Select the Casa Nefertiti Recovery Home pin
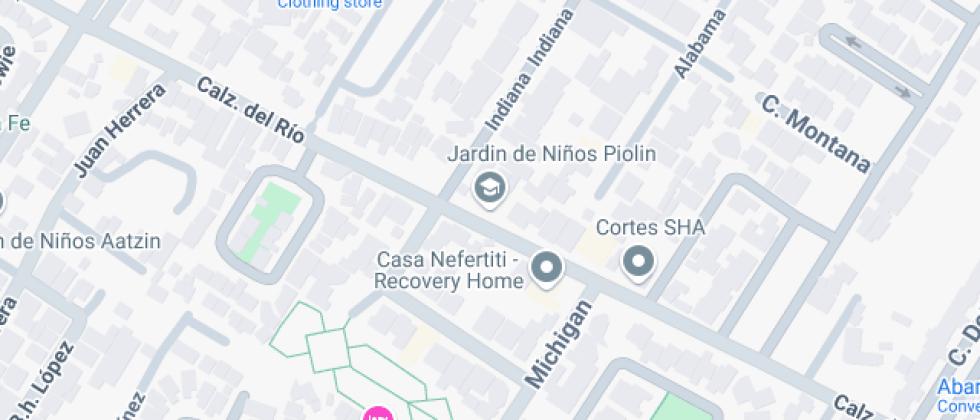980x420 pixels. 546,267
